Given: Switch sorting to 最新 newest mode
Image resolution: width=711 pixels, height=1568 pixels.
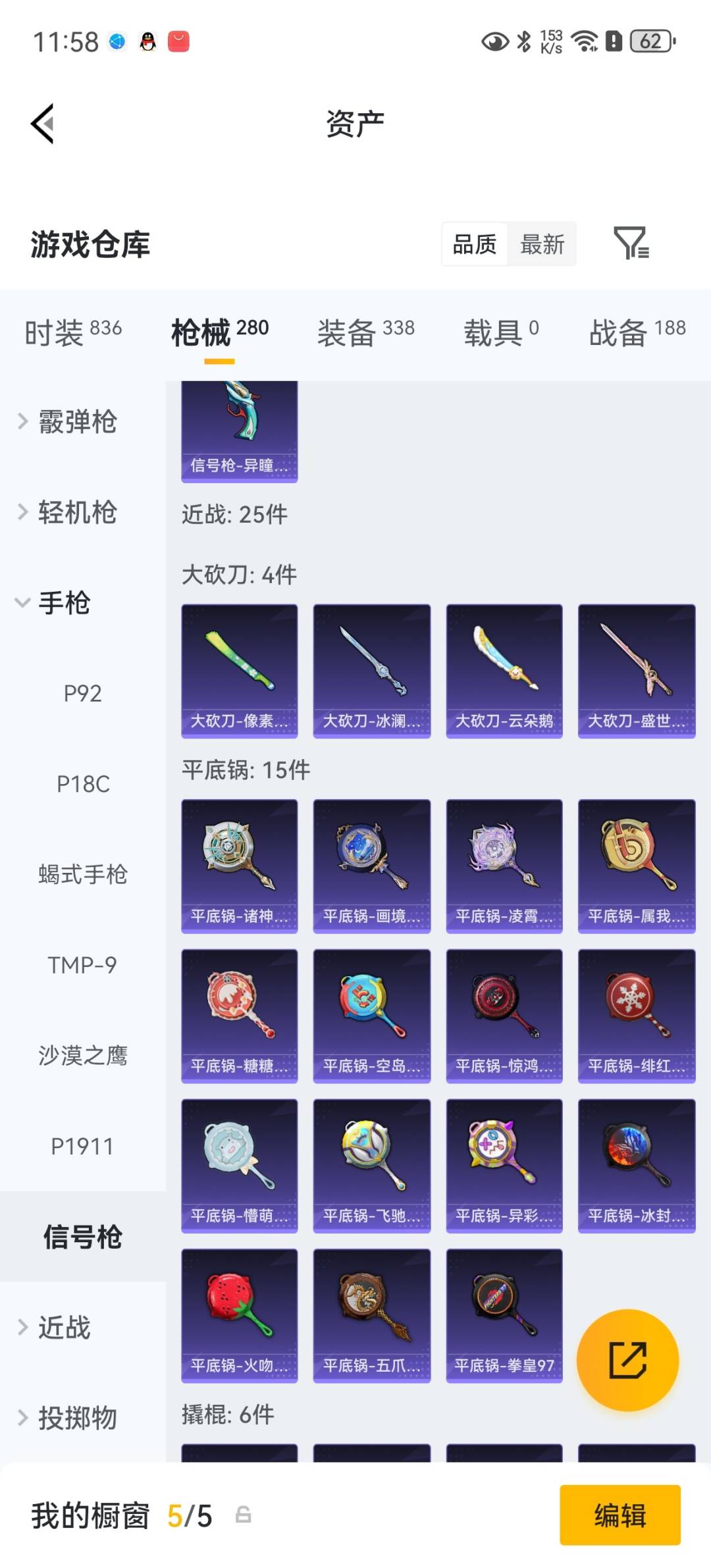Looking at the screenshot, I should pos(542,244).
